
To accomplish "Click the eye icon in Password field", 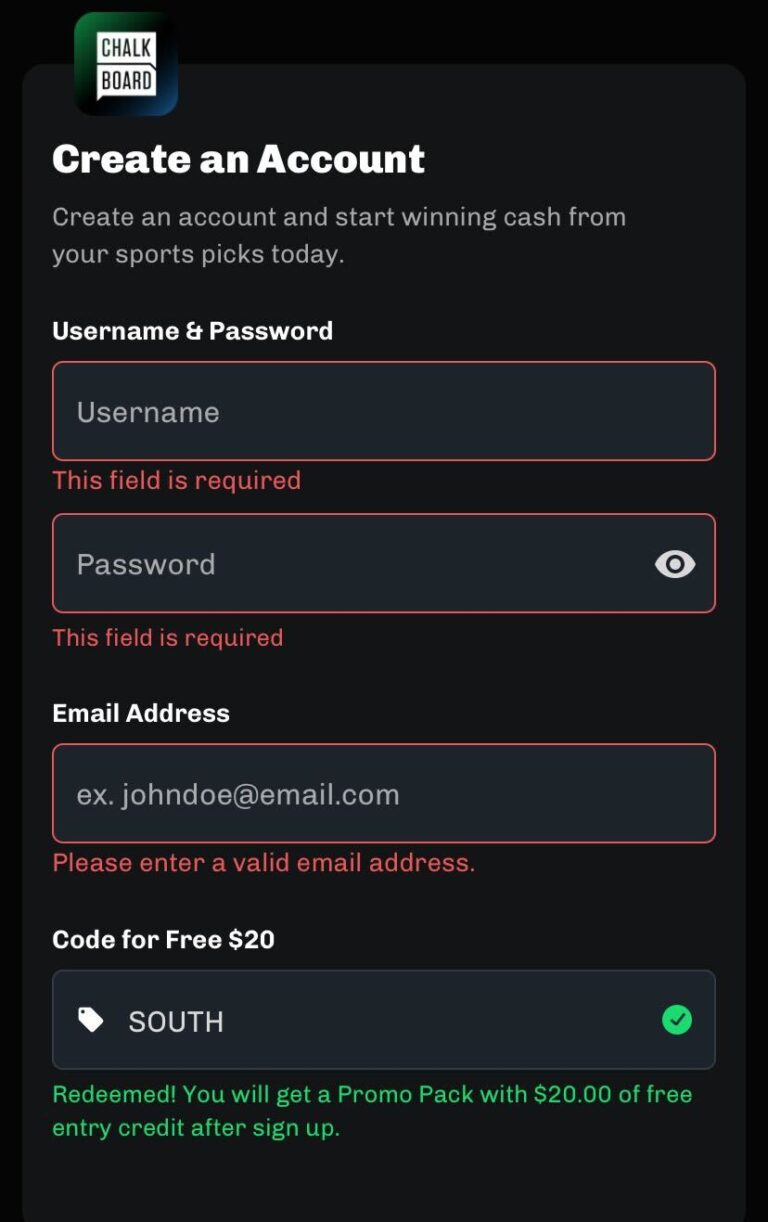I will point(674,564).
